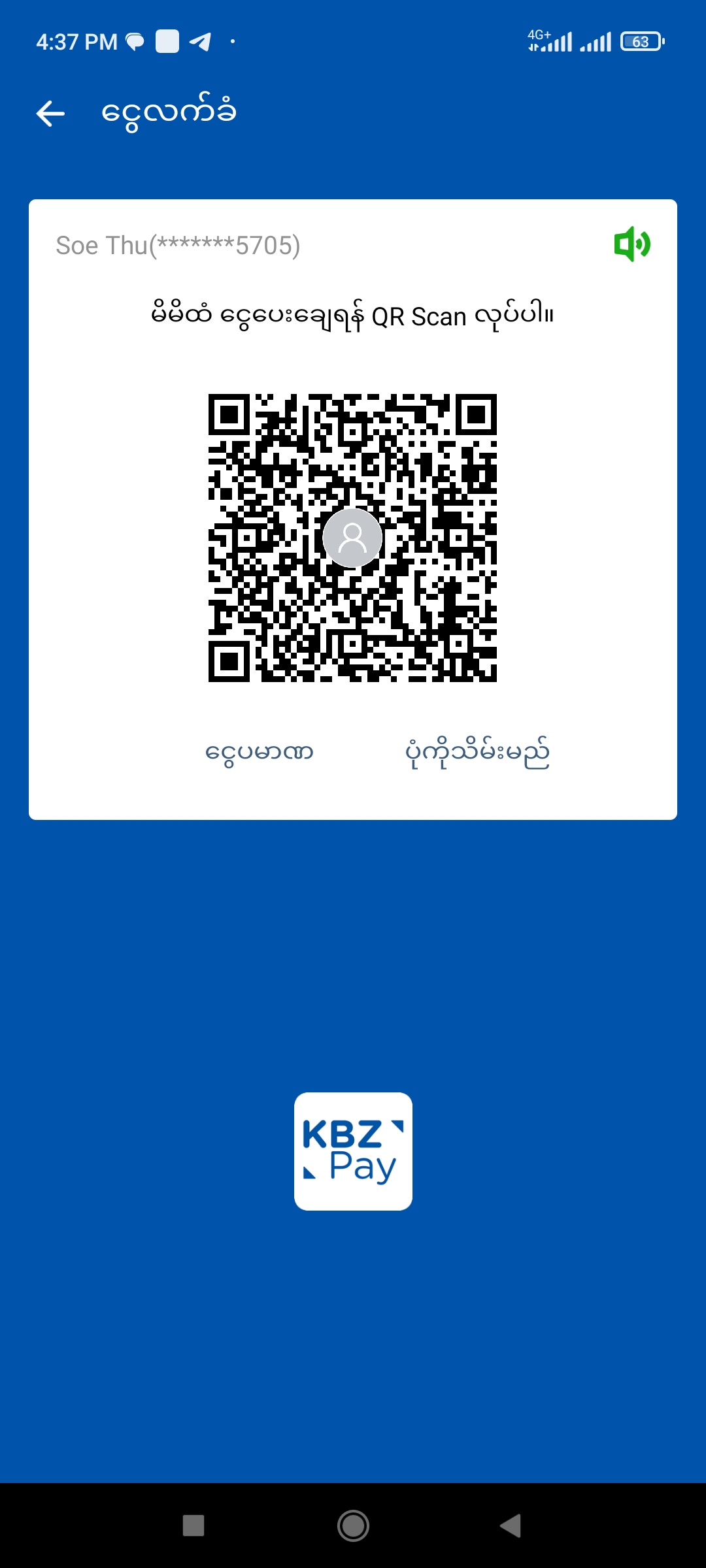The width and height of the screenshot is (706, 1568).
Task: Tap the system back triangle
Action: pos(511,1526)
